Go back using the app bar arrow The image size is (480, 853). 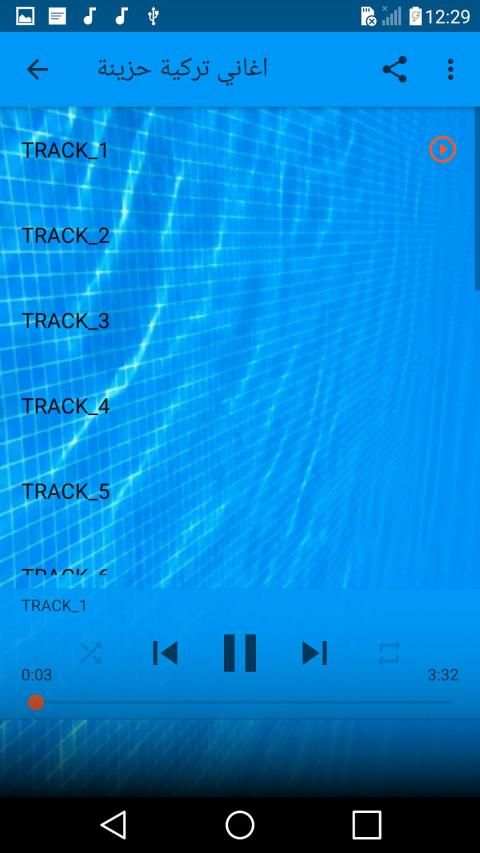[x=38, y=70]
